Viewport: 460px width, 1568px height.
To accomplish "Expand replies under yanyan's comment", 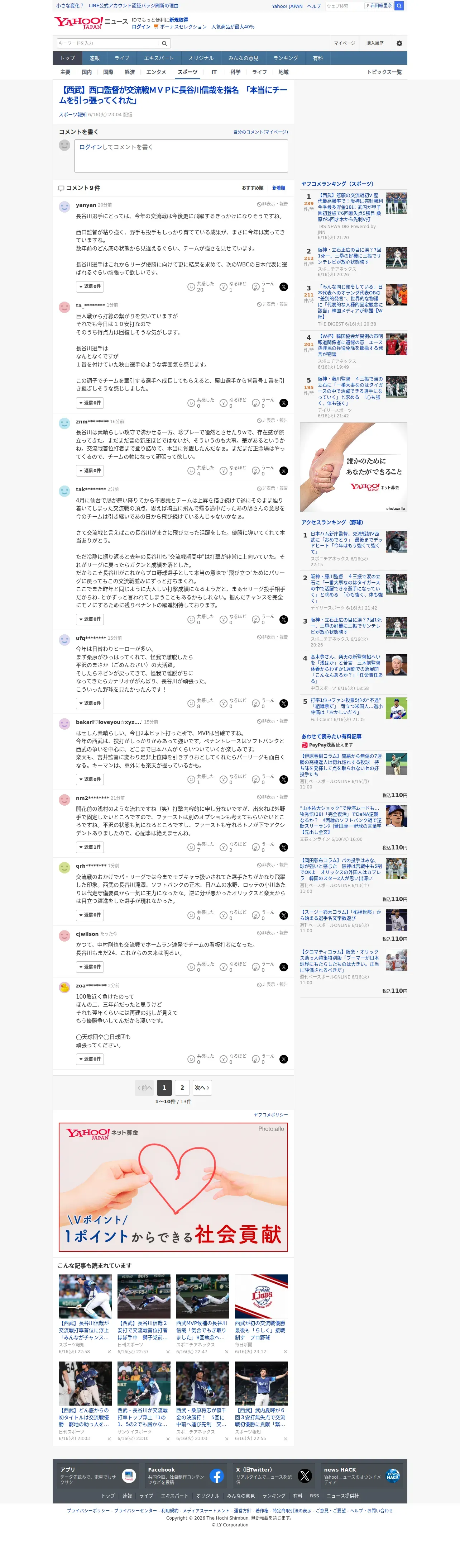I will (x=90, y=286).
